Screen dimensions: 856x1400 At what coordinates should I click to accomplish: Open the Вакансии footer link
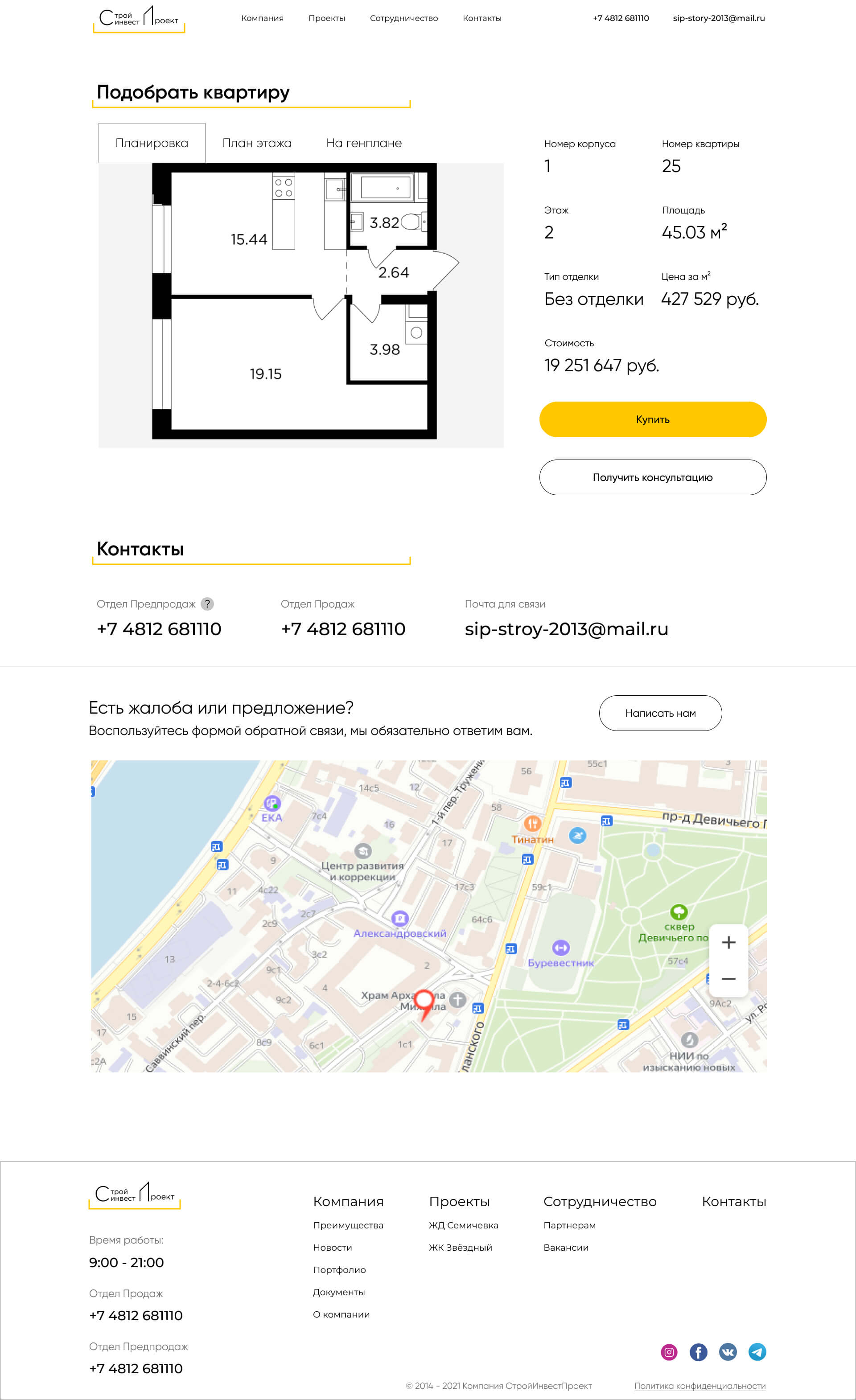point(566,1247)
